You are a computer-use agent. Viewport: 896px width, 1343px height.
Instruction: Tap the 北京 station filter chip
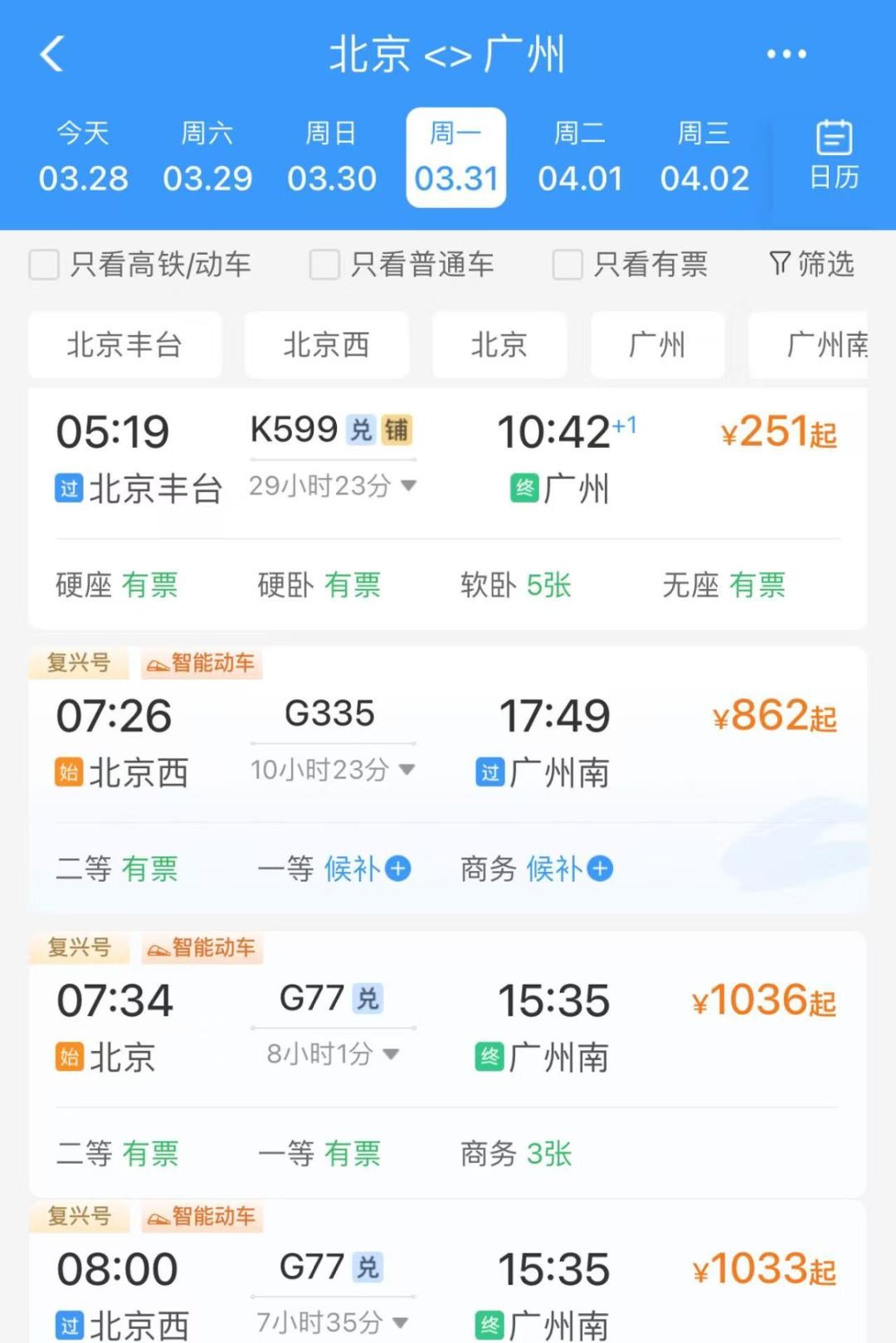(499, 345)
